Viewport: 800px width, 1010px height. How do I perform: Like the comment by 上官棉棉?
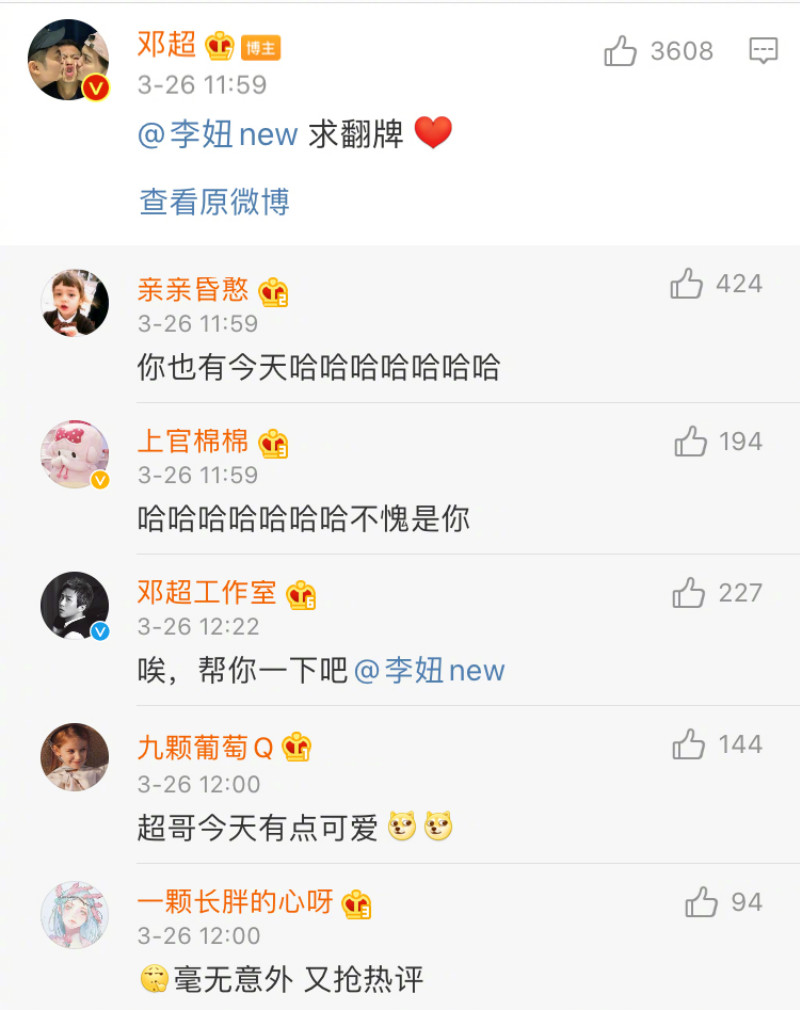coord(691,442)
